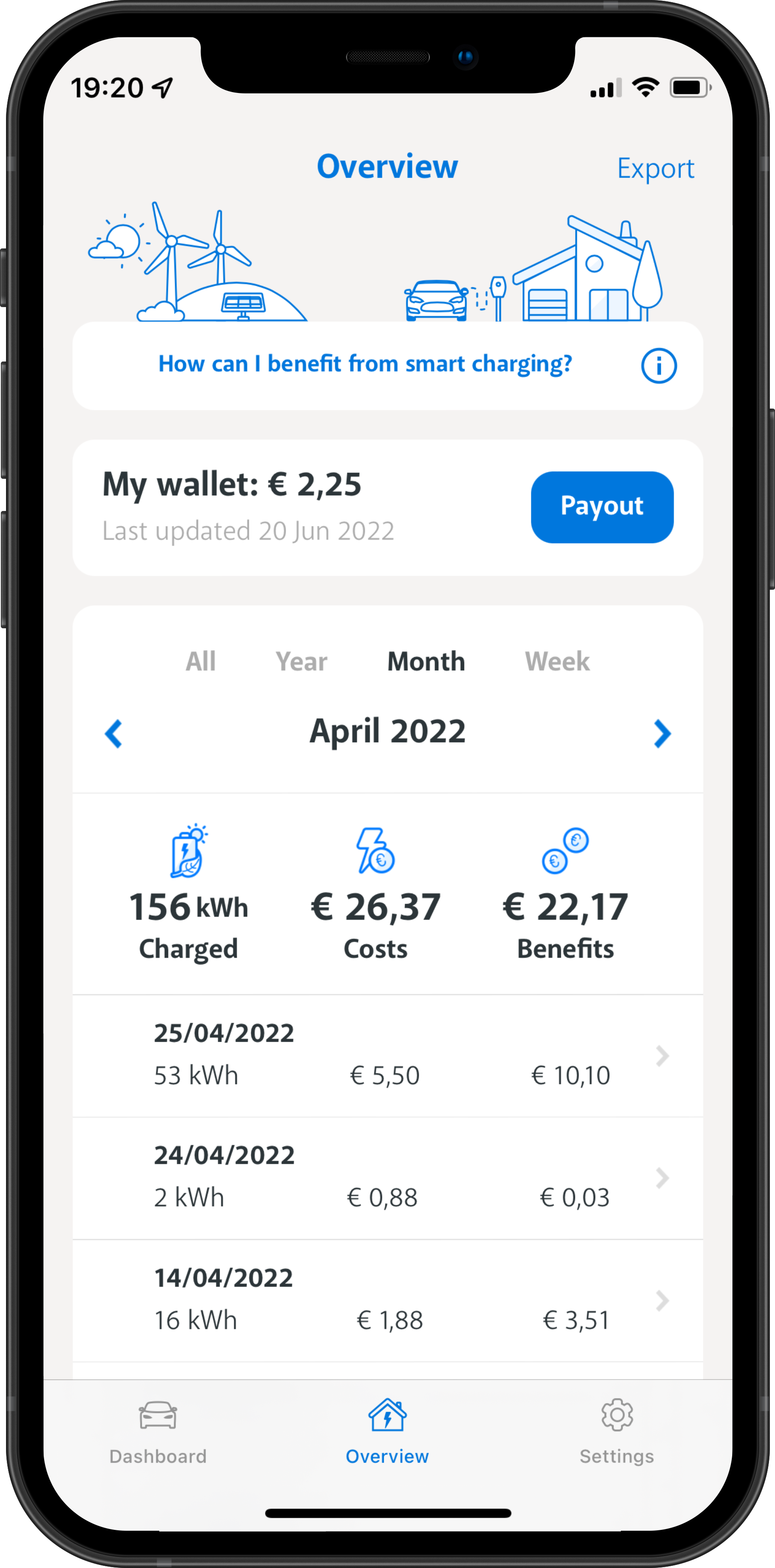Switch to the Year period tab

(x=301, y=661)
